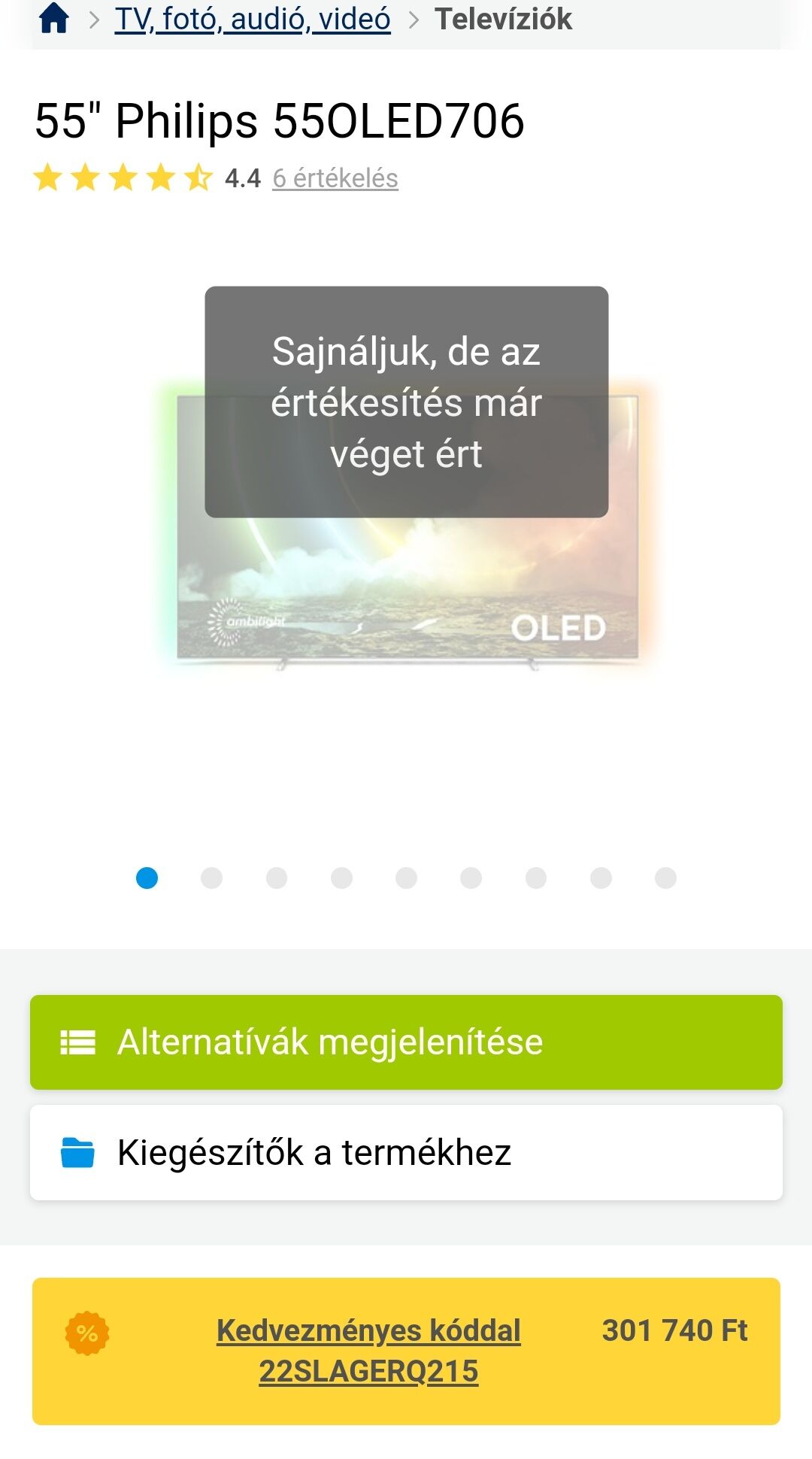Open the Televíziók breadcrumb category
This screenshot has width=812, height=1459.
pyautogui.click(x=503, y=19)
